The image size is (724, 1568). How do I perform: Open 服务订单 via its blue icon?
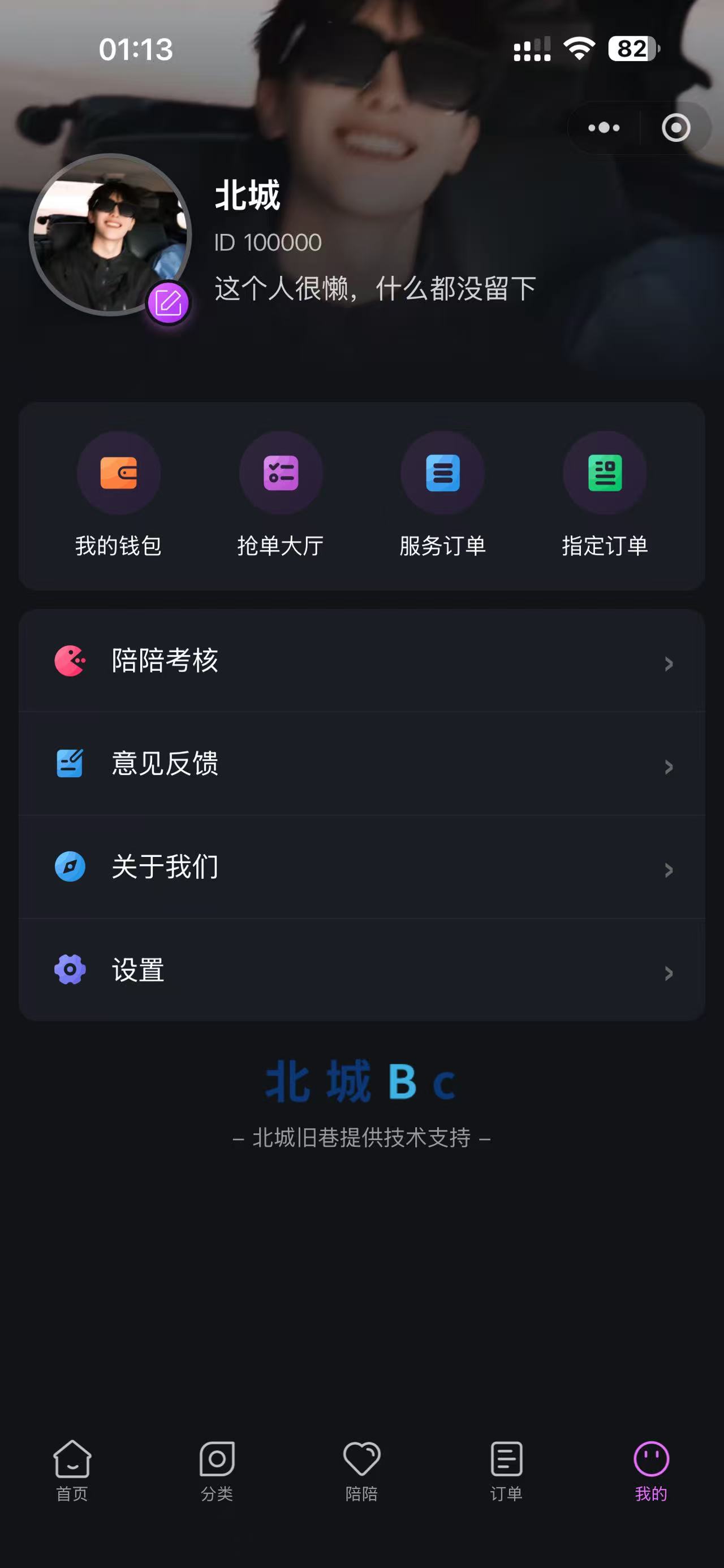pos(443,474)
